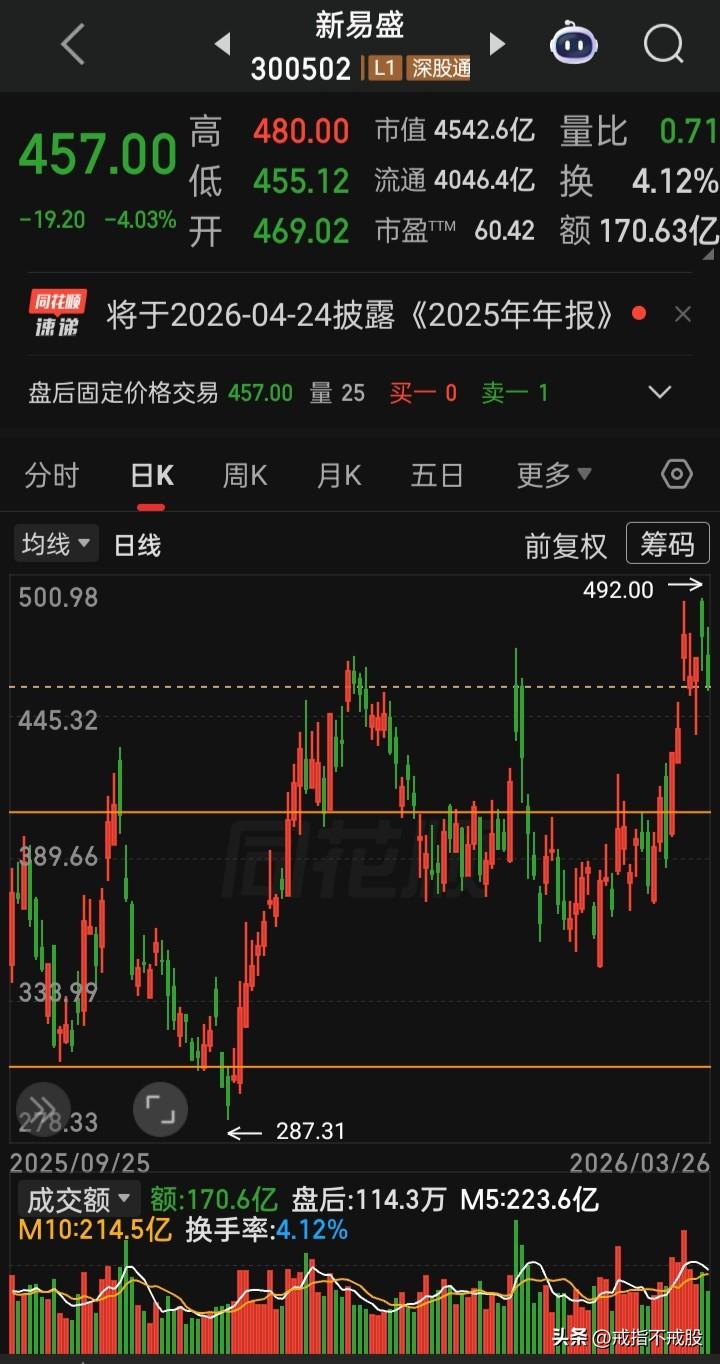The height and width of the screenshot is (1364, 720).
Task: Switch to next stock with right arrow
Action: [x=497, y=44]
